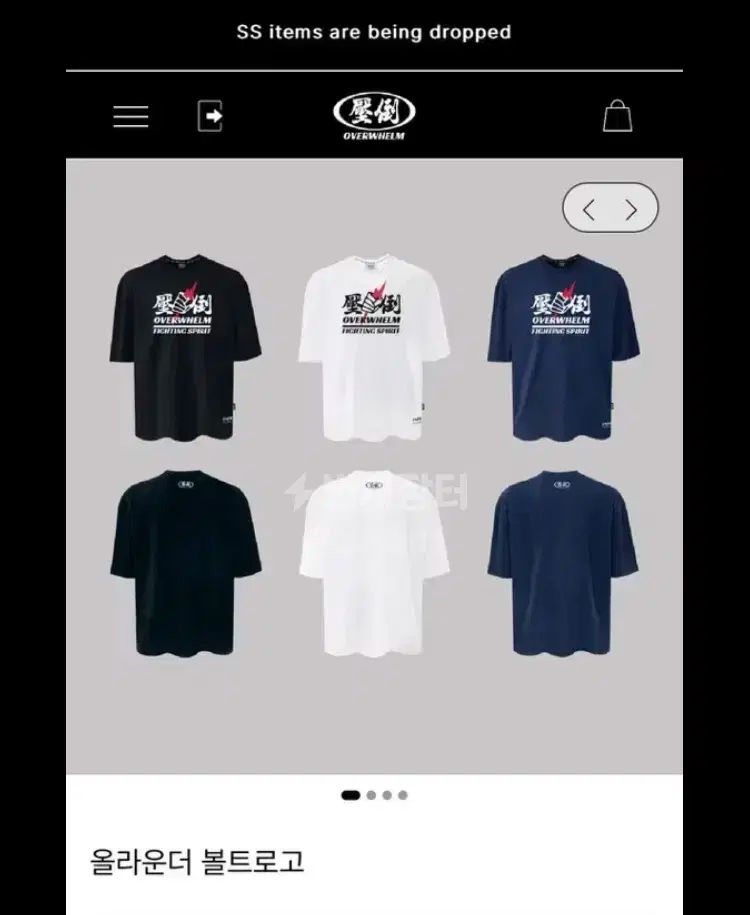Viewport: 750px width, 915px height.
Task: Show previous product image
Action: click(589, 210)
